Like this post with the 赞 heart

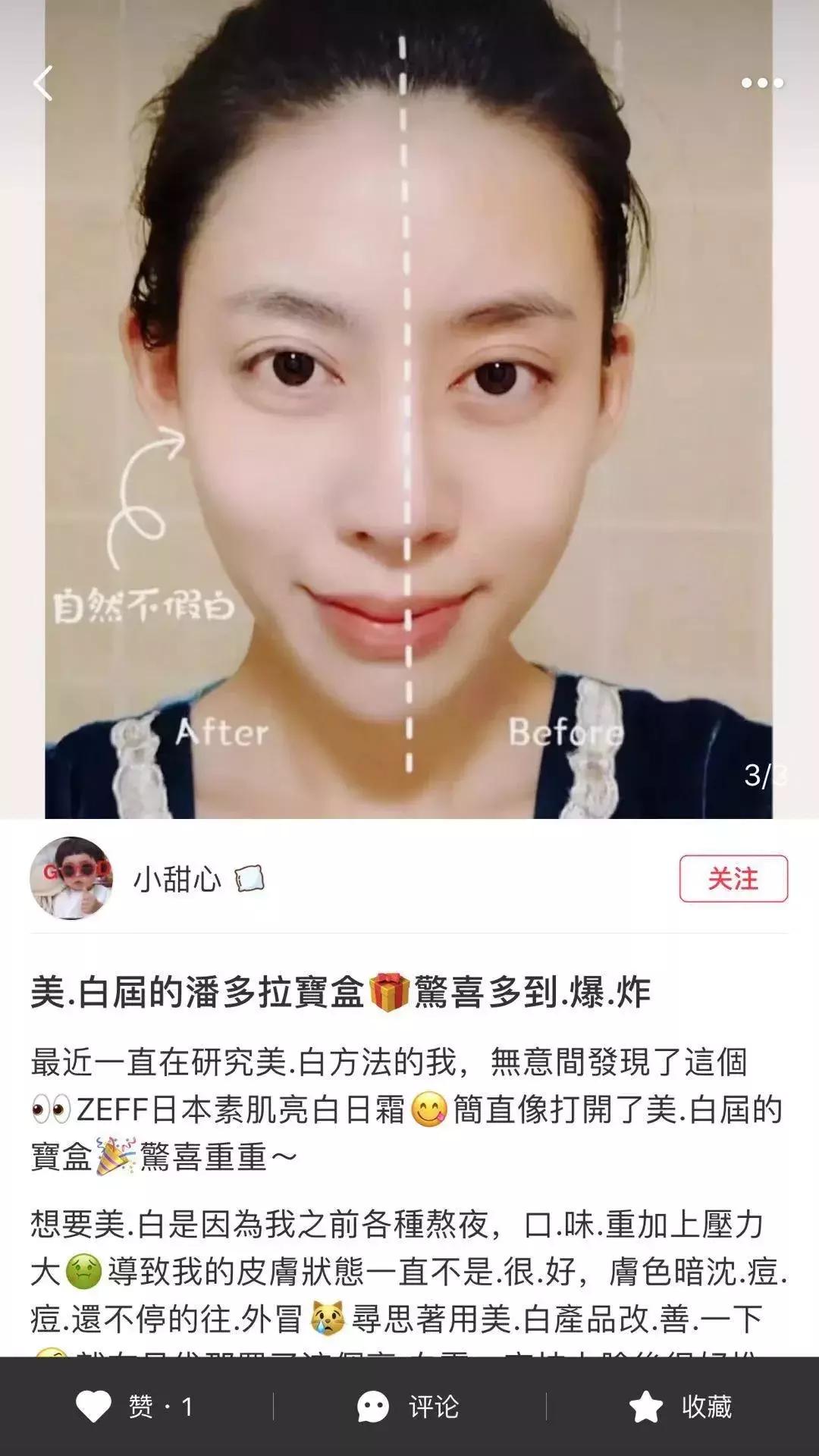click(94, 1407)
